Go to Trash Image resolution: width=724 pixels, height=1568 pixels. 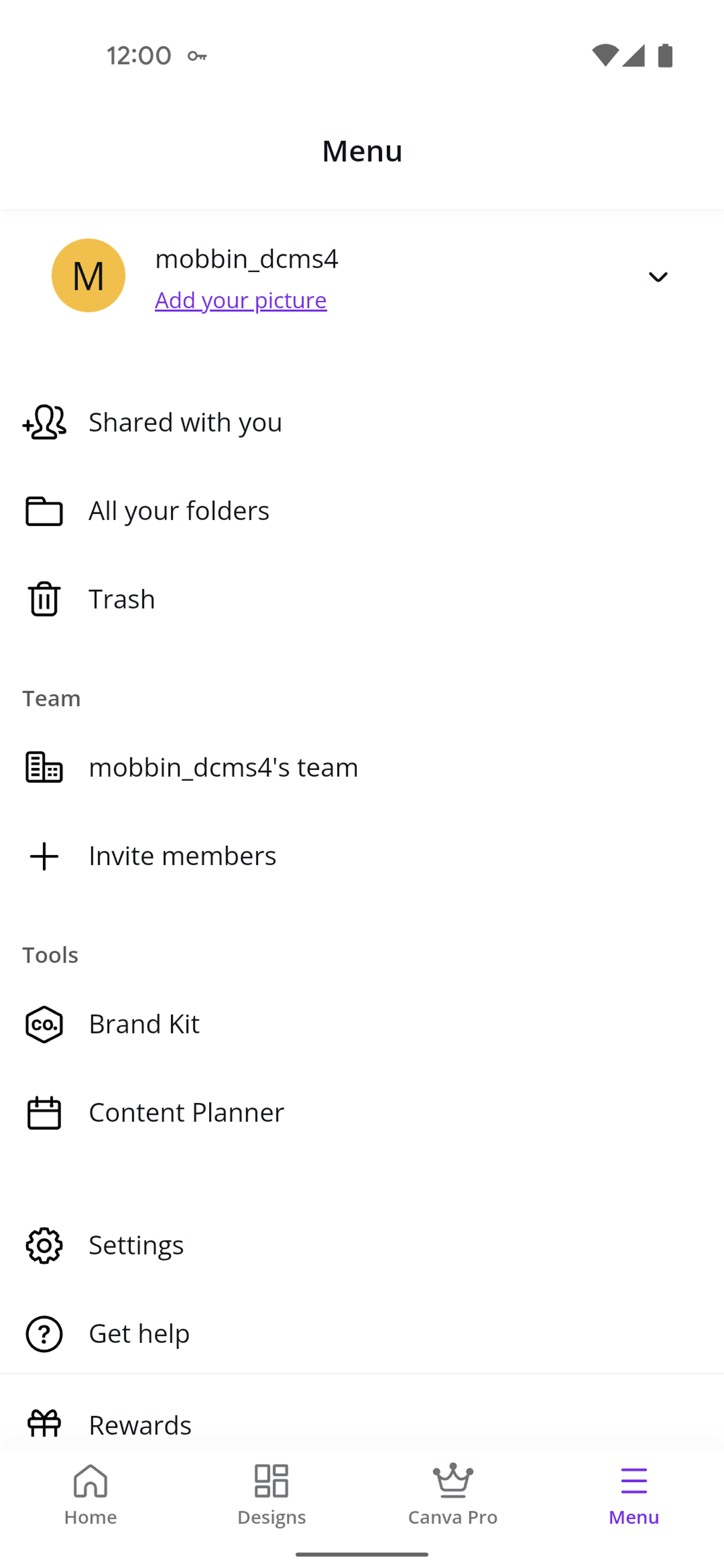click(362, 599)
